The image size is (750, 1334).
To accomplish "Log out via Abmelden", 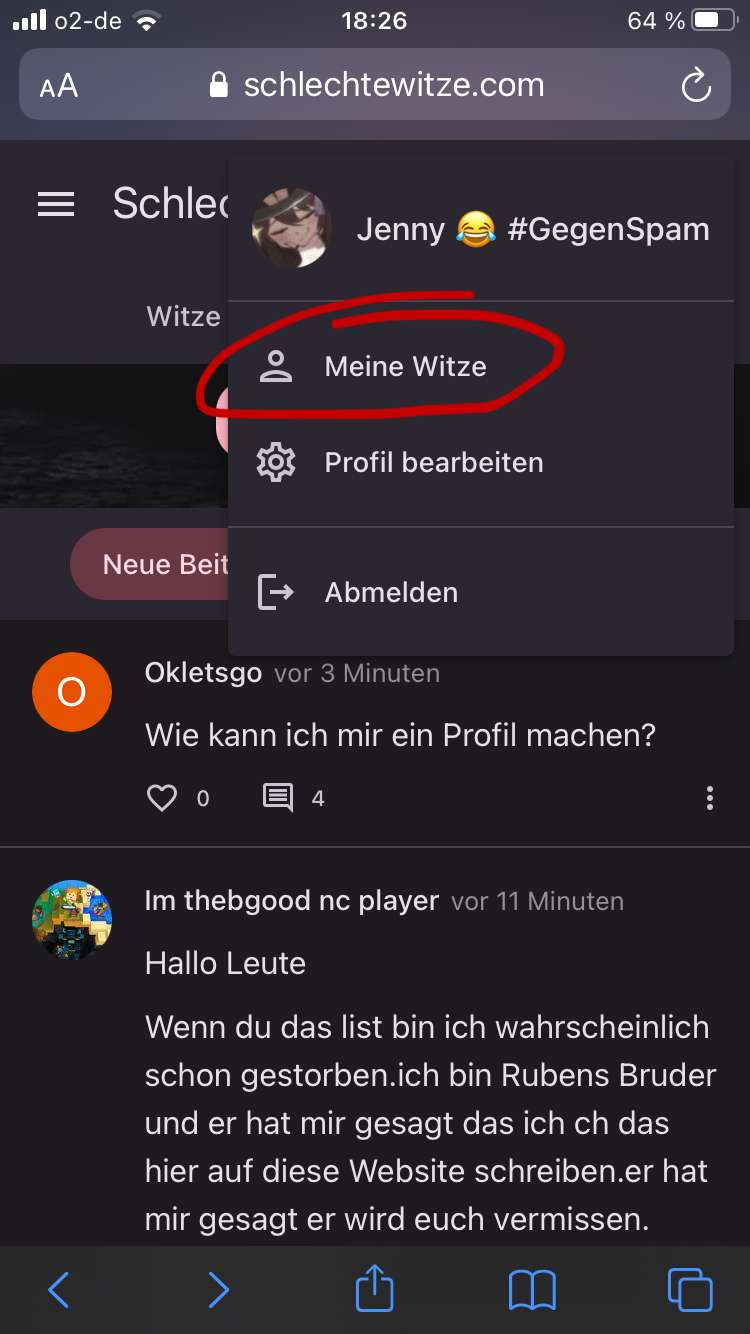I will tap(390, 592).
